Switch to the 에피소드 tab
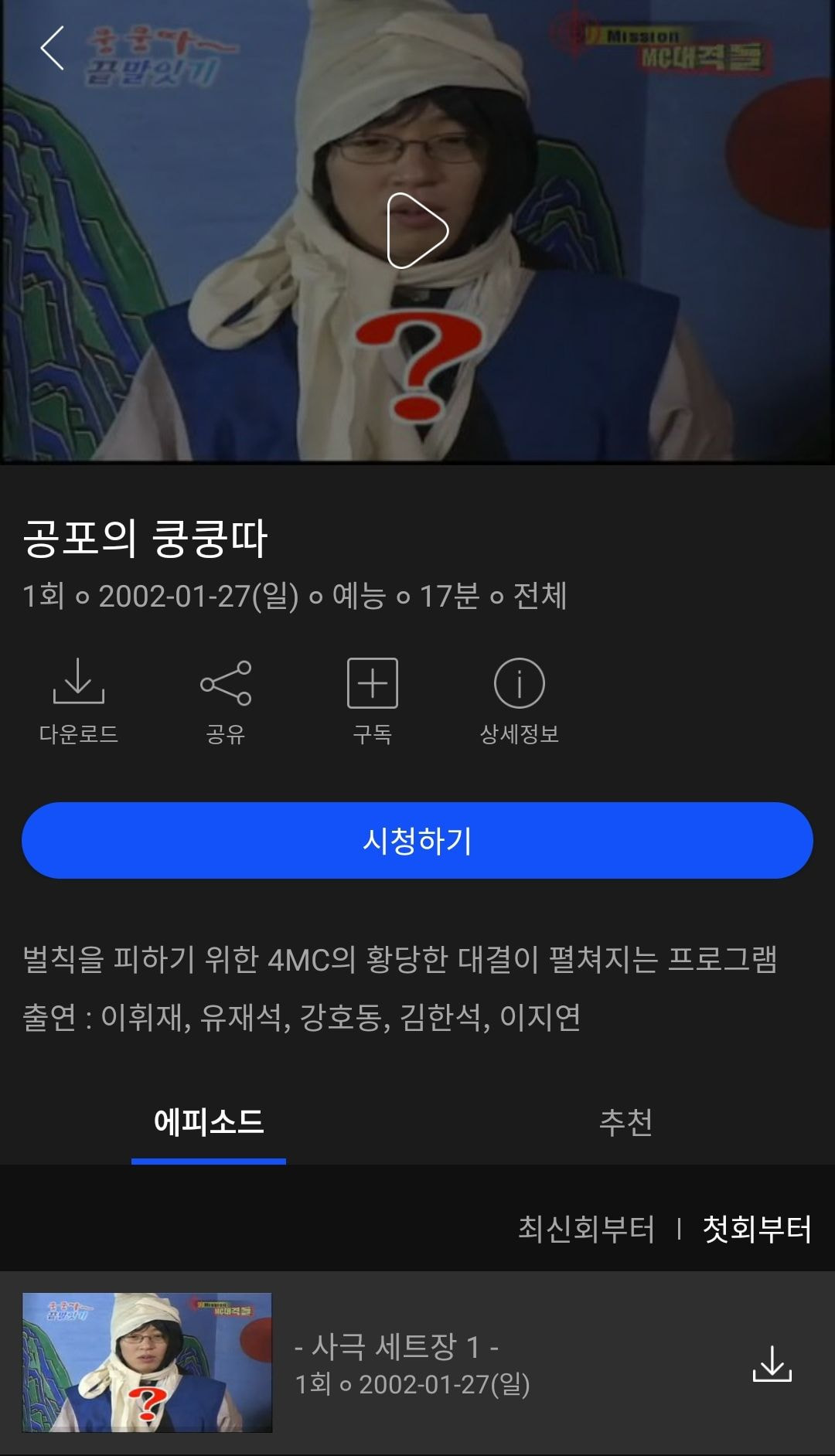 (209, 1122)
